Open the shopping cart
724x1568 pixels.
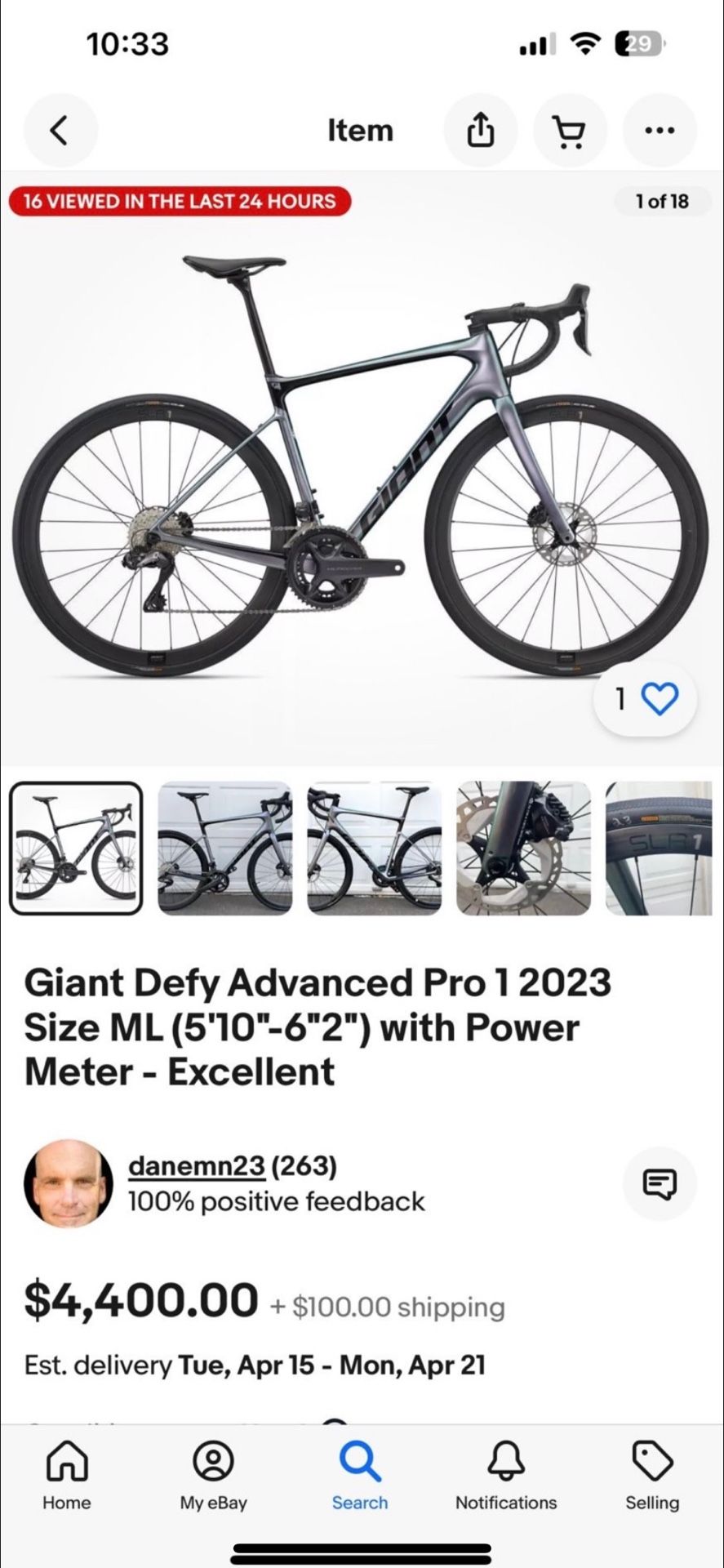point(570,130)
